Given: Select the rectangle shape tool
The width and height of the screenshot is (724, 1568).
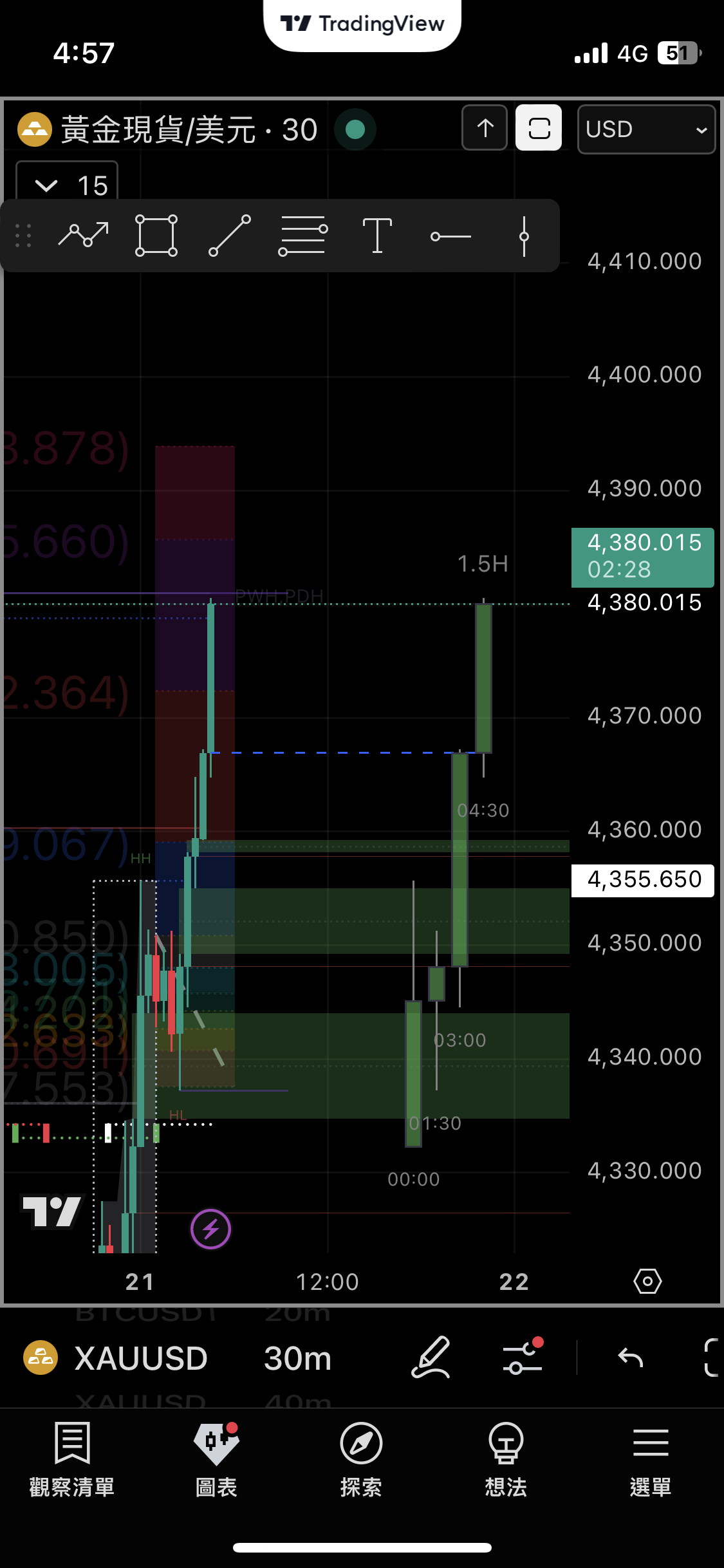Looking at the screenshot, I should point(156,236).
